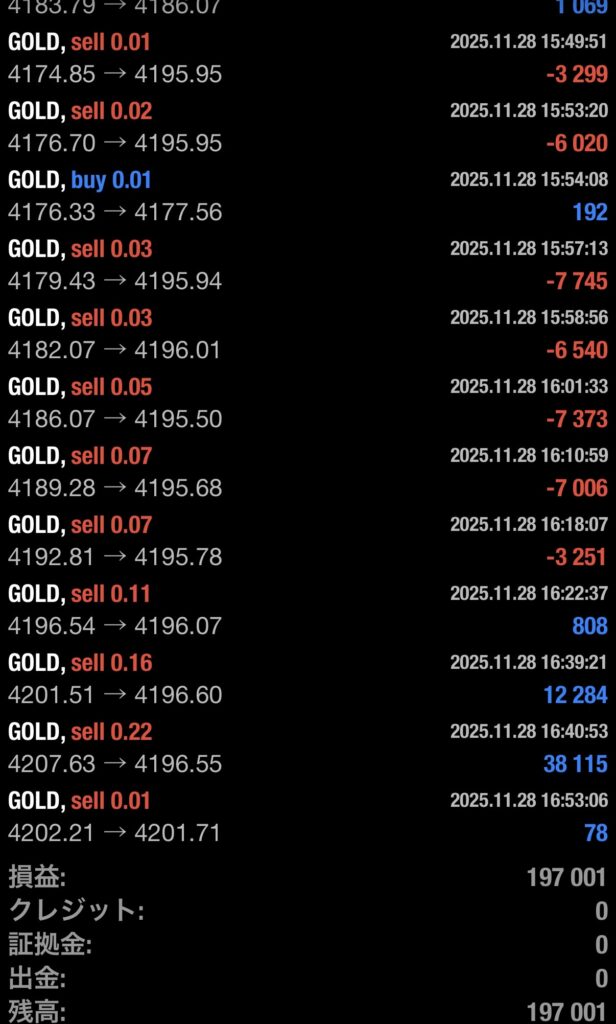
Task: Open the sell 0.03 trade from 15:57:13
Action: [x=308, y=265]
